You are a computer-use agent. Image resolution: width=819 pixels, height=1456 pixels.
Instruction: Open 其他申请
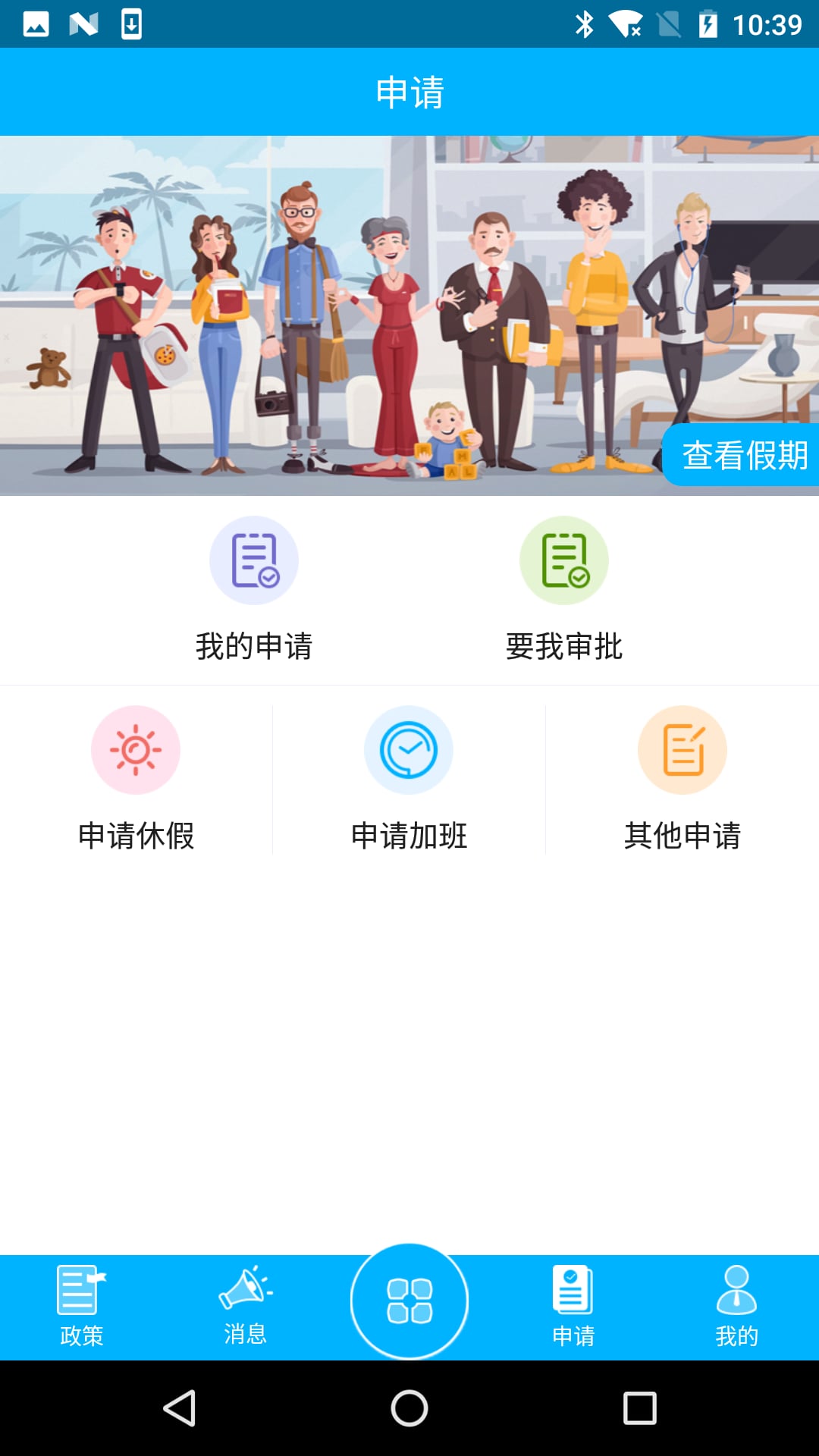(682, 779)
